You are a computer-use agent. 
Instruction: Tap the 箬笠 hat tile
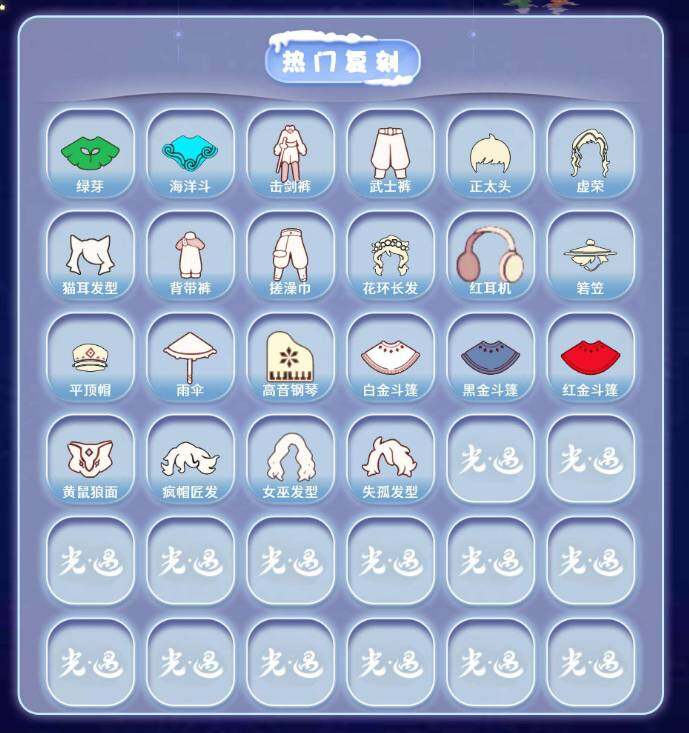pyautogui.click(x=590, y=256)
